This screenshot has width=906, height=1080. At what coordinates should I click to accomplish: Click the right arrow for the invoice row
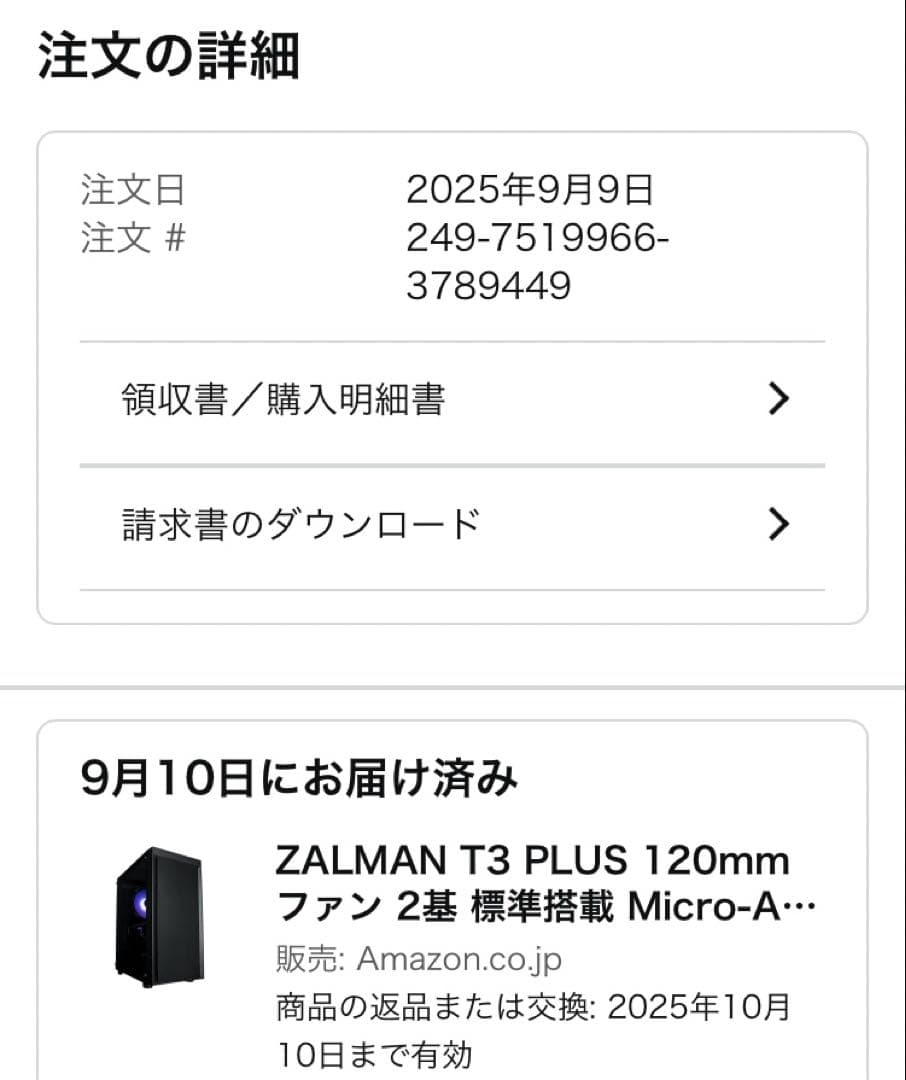coord(777,524)
